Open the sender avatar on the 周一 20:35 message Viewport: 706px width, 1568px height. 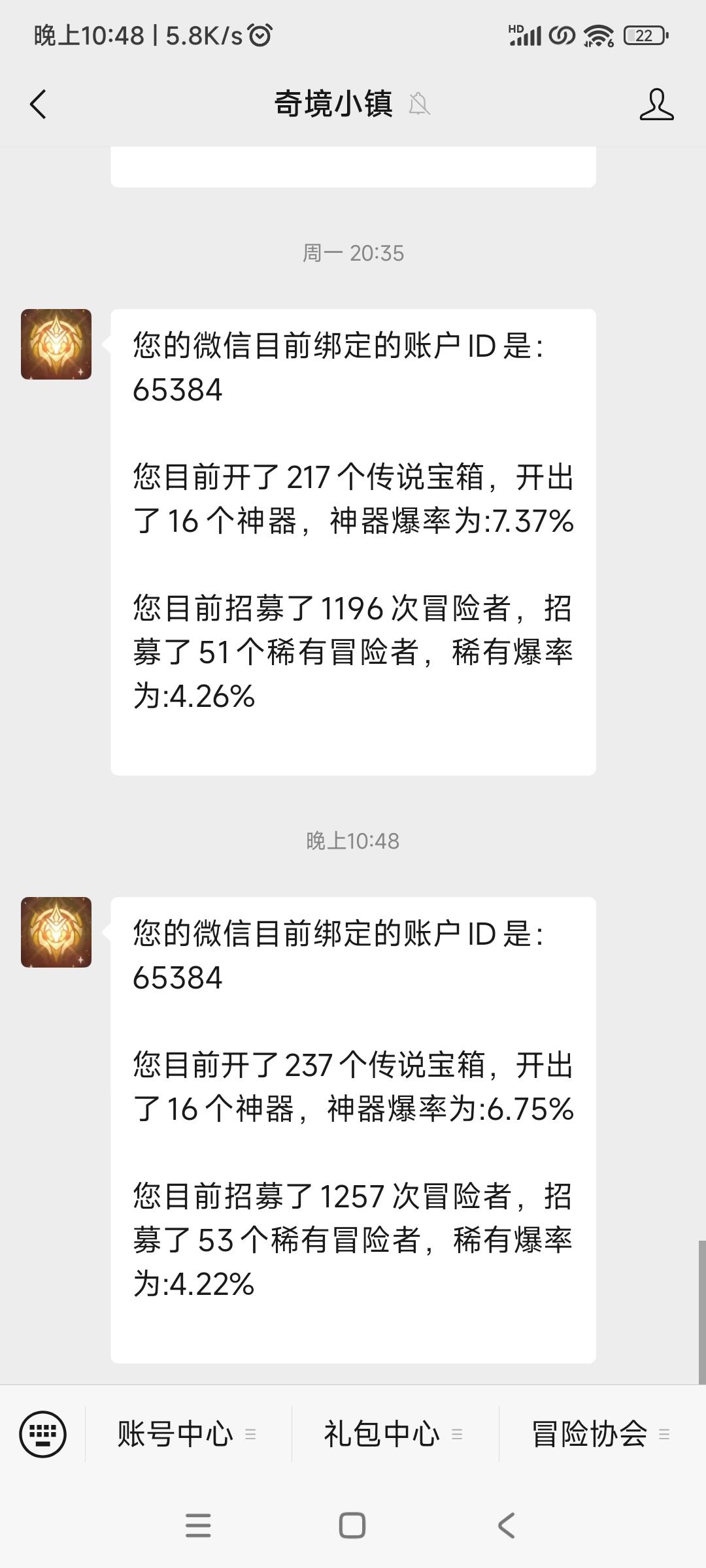(x=56, y=344)
